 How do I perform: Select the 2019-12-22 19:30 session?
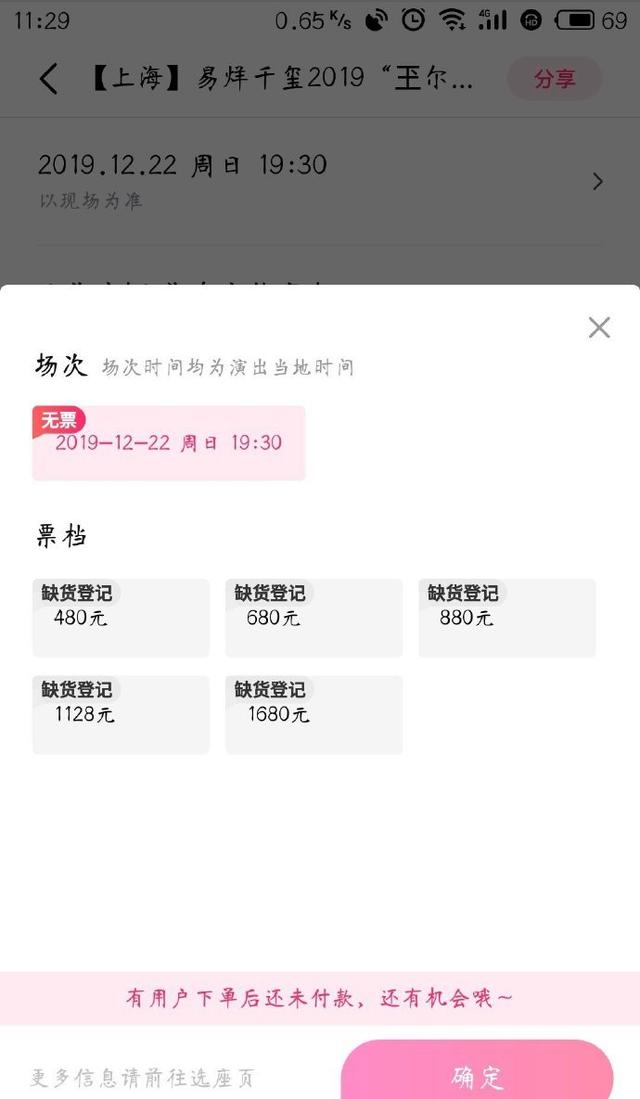tap(169, 443)
